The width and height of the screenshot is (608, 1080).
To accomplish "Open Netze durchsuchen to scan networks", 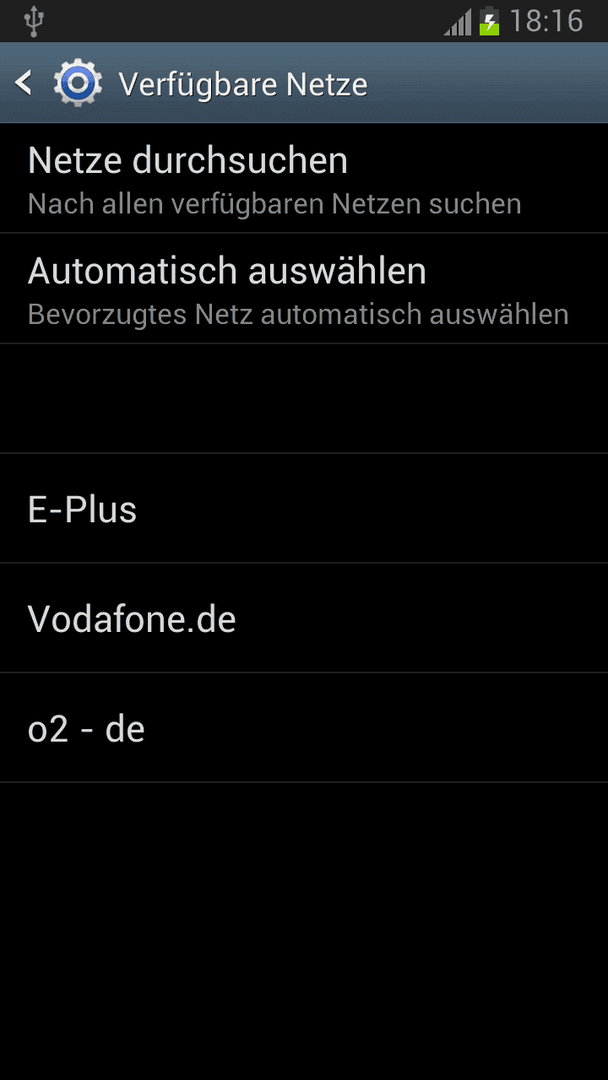I will 304,178.
